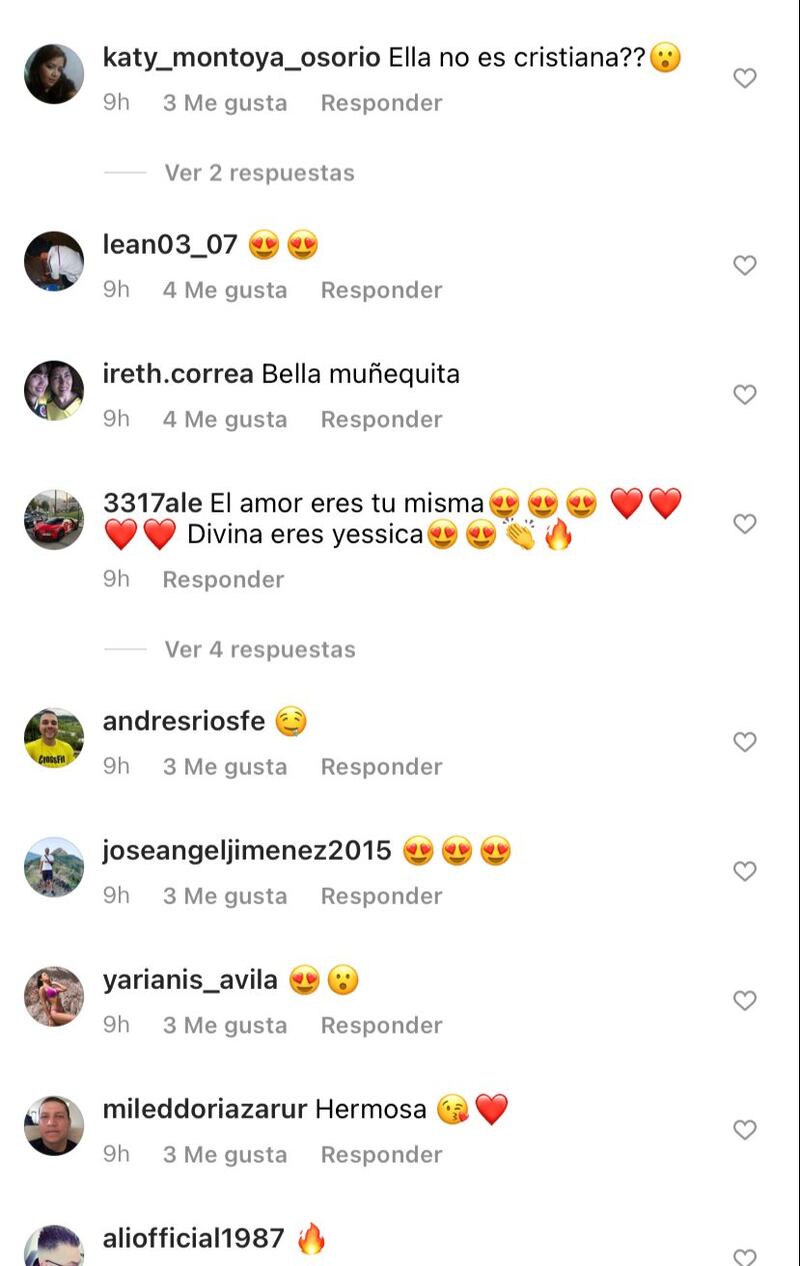This screenshot has width=800, height=1266.
Task: Like the comment by 3317ale
Action: click(745, 524)
